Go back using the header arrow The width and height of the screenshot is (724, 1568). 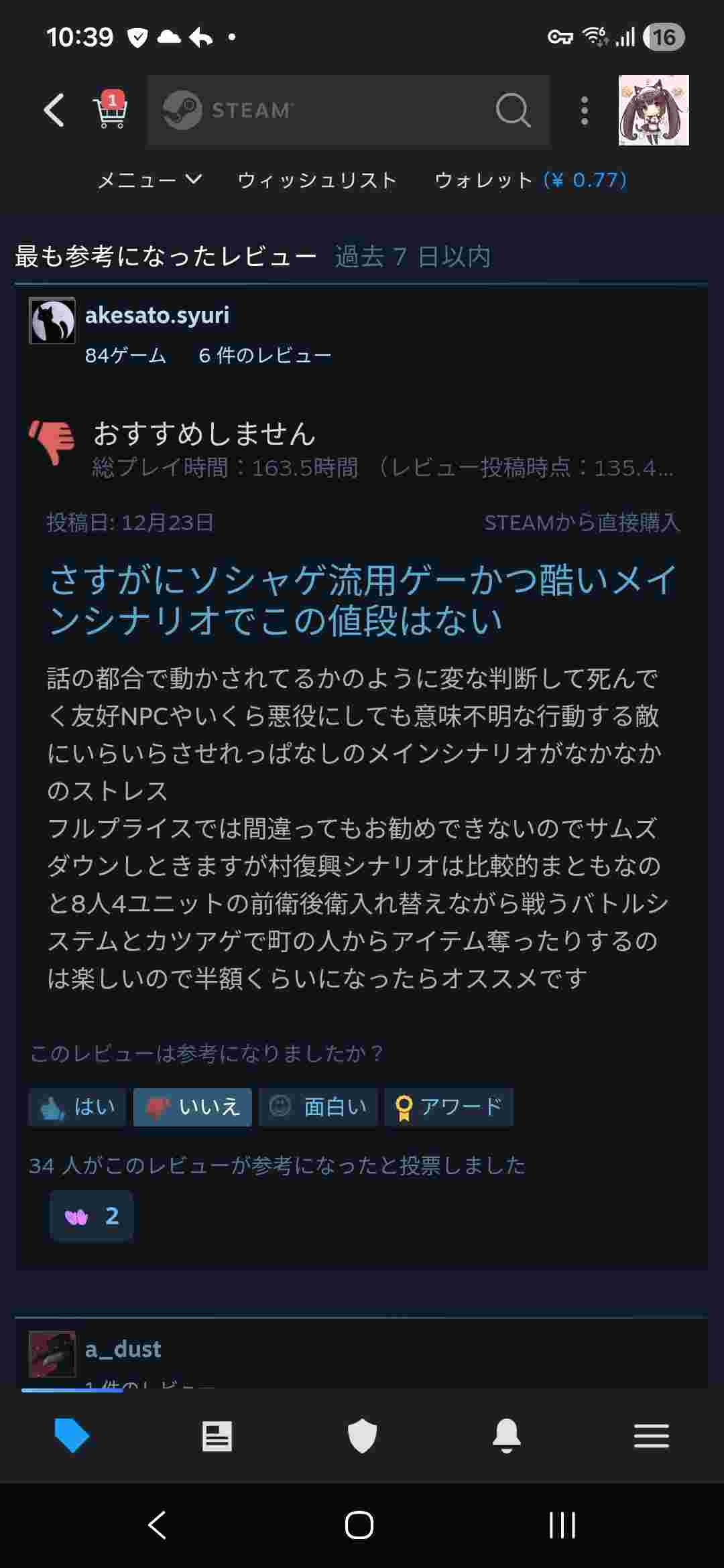pyautogui.click(x=54, y=110)
